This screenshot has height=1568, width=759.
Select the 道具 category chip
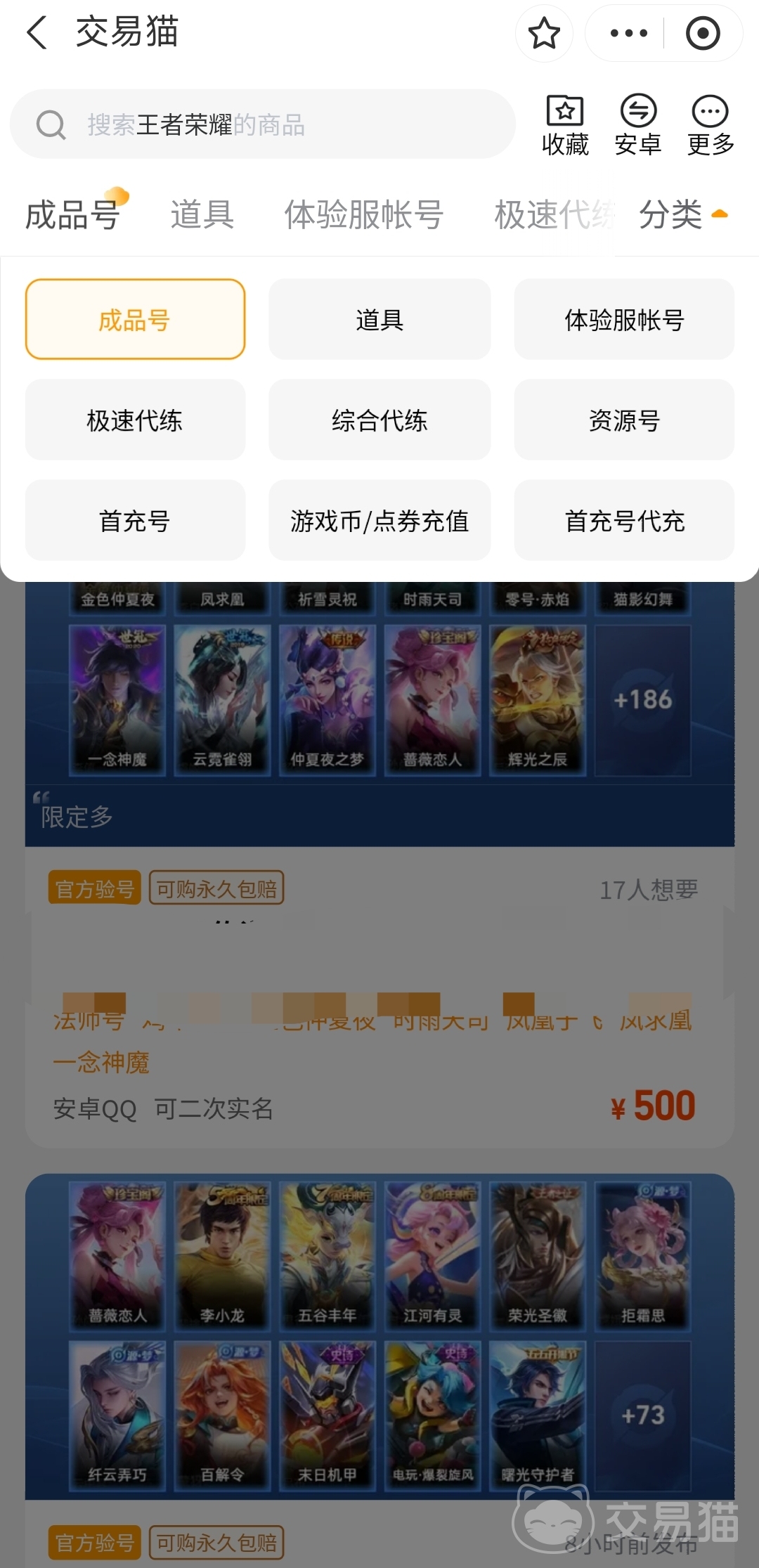pyautogui.click(x=379, y=320)
